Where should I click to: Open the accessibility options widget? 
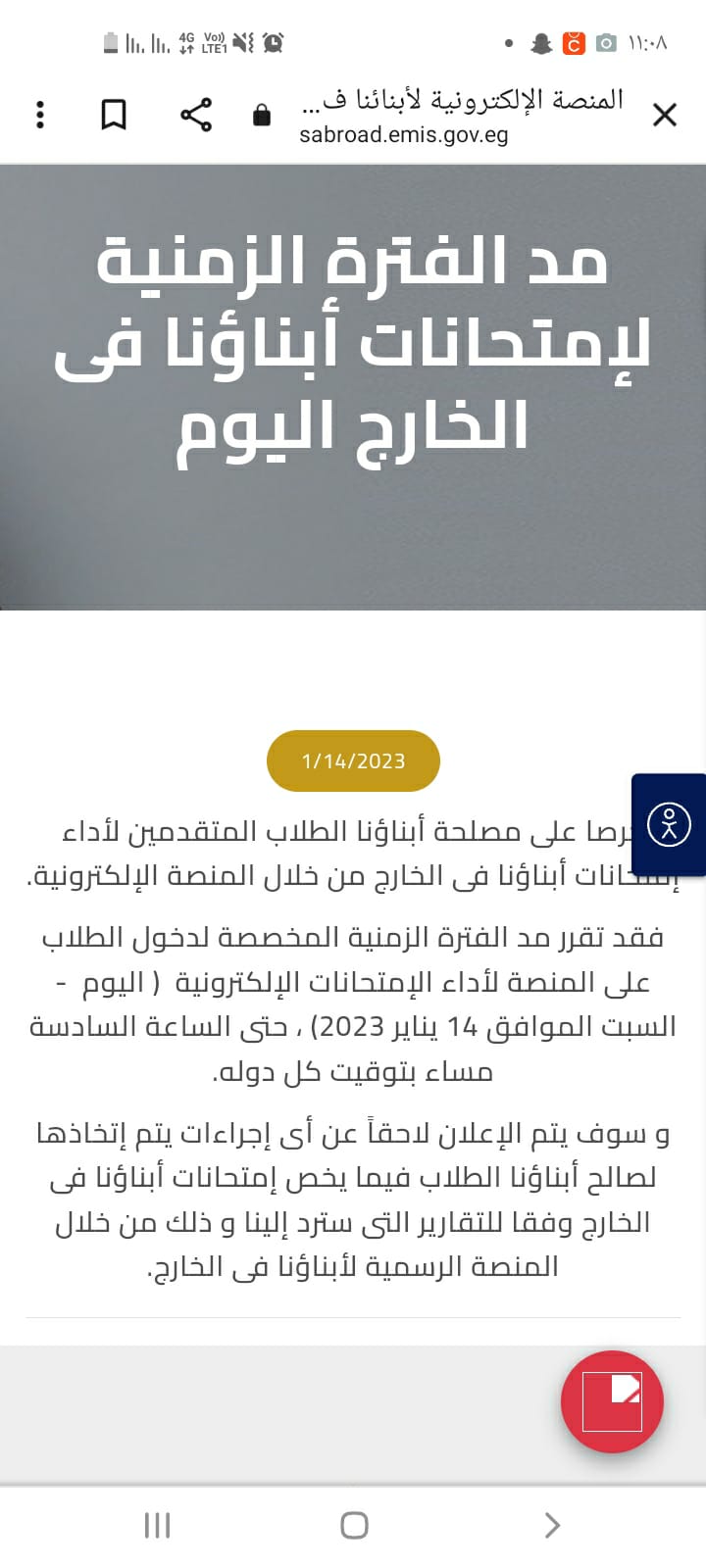(670, 824)
